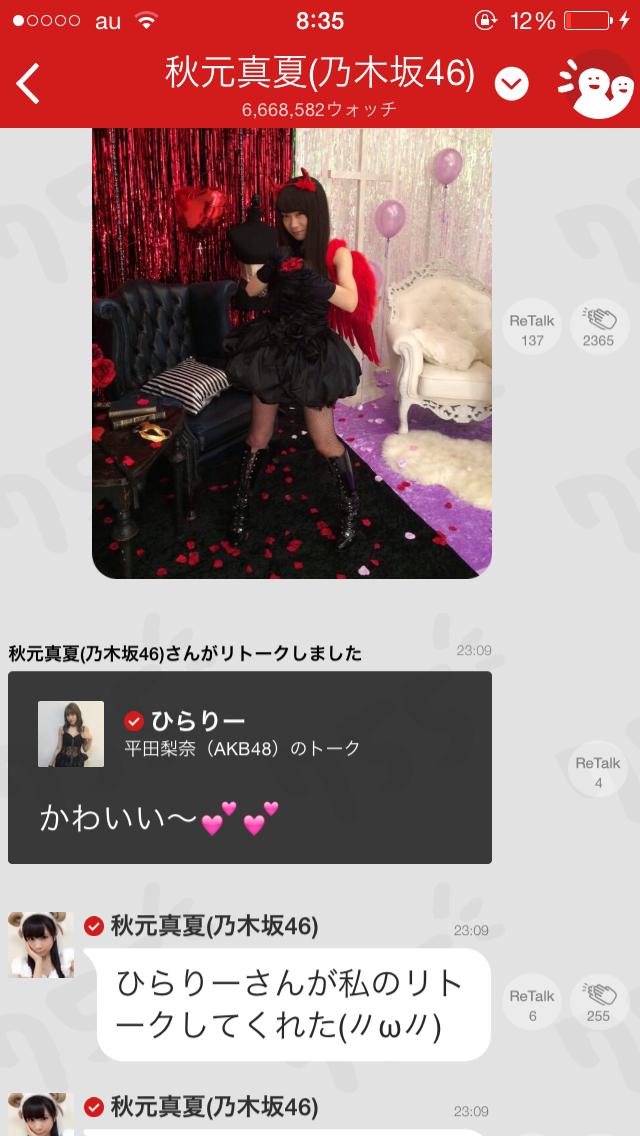The image size is (640, 1136).
Task: ReTalk the ひらりー quoted post (4)
Action: click(598, 771)
